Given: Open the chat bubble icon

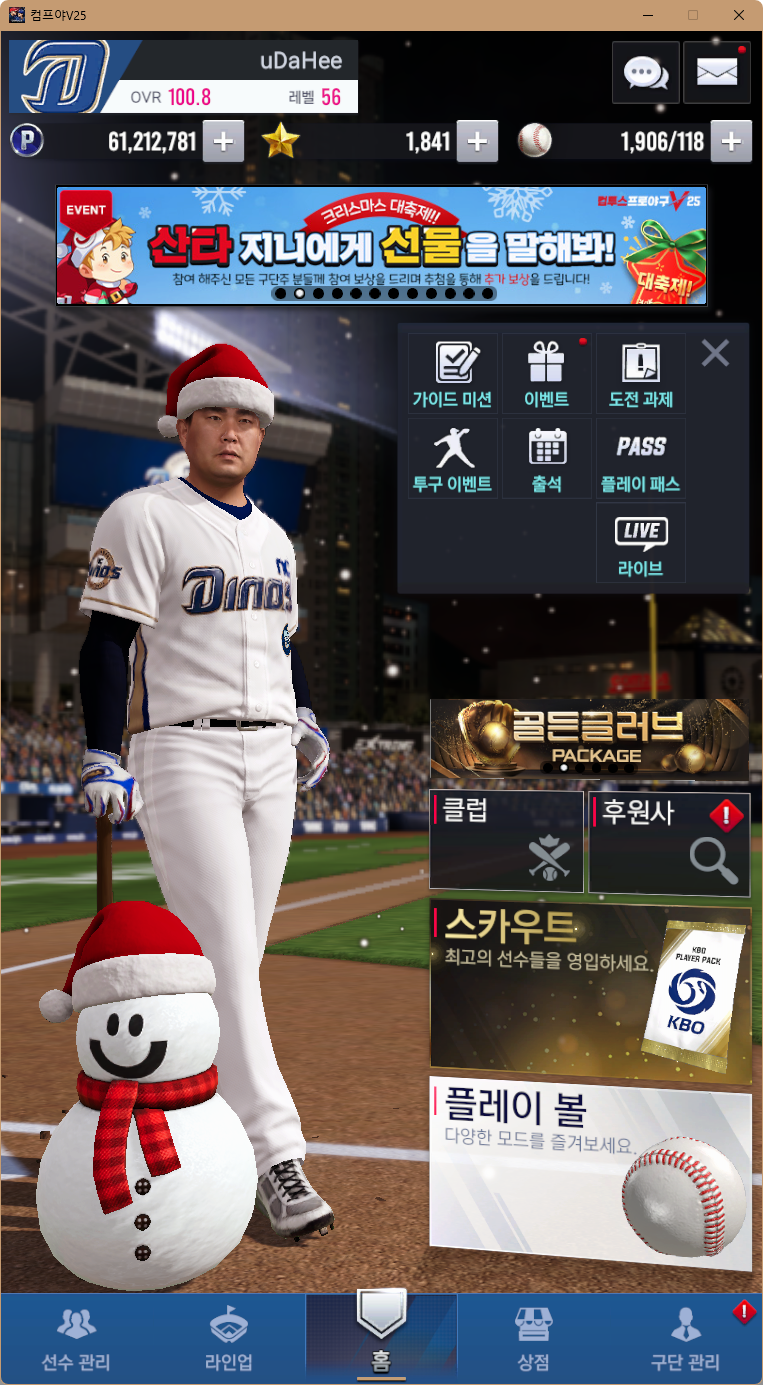Looking at the screenshot, I should coord(645,72).
